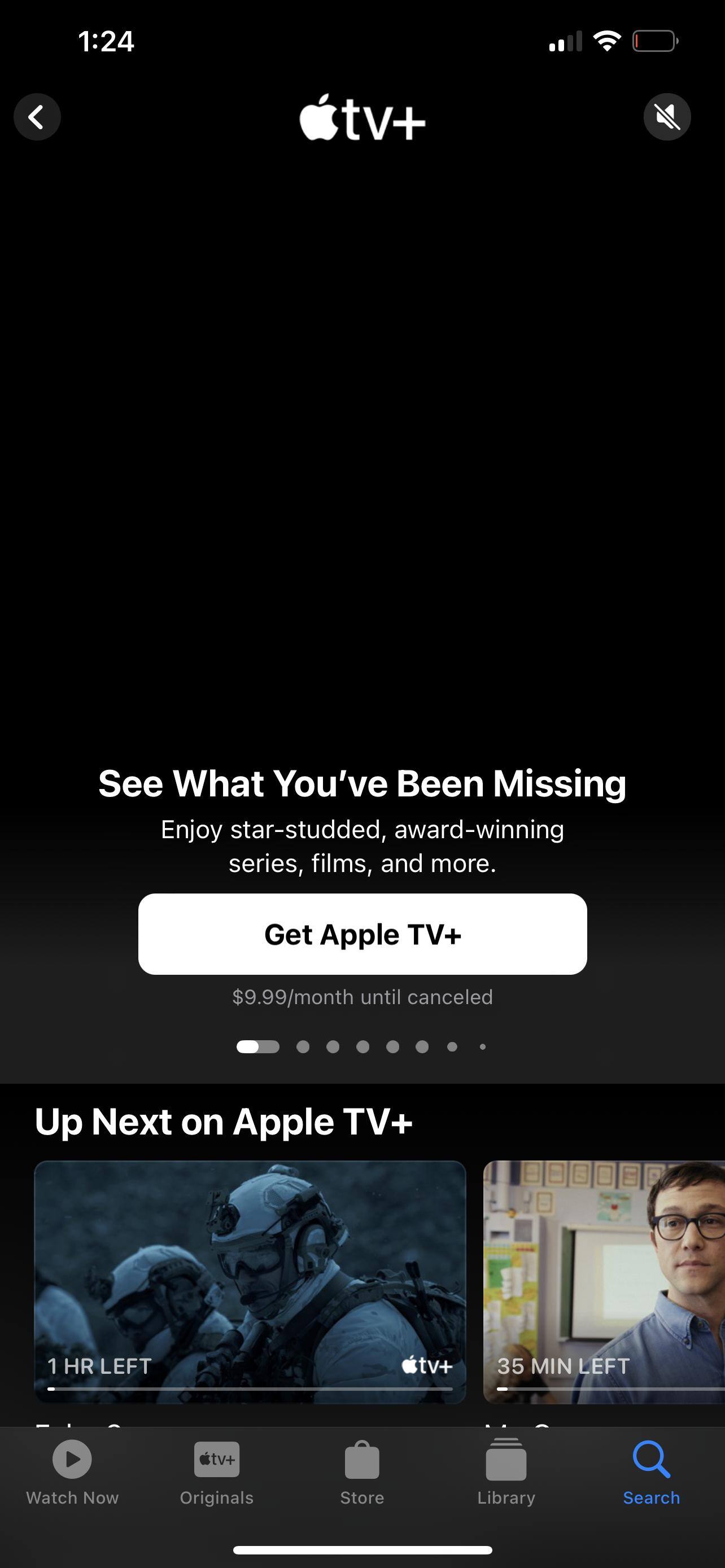Toggle the mute speaker icon
Screen dimensions: 725x1568
(x=667, y=117)
